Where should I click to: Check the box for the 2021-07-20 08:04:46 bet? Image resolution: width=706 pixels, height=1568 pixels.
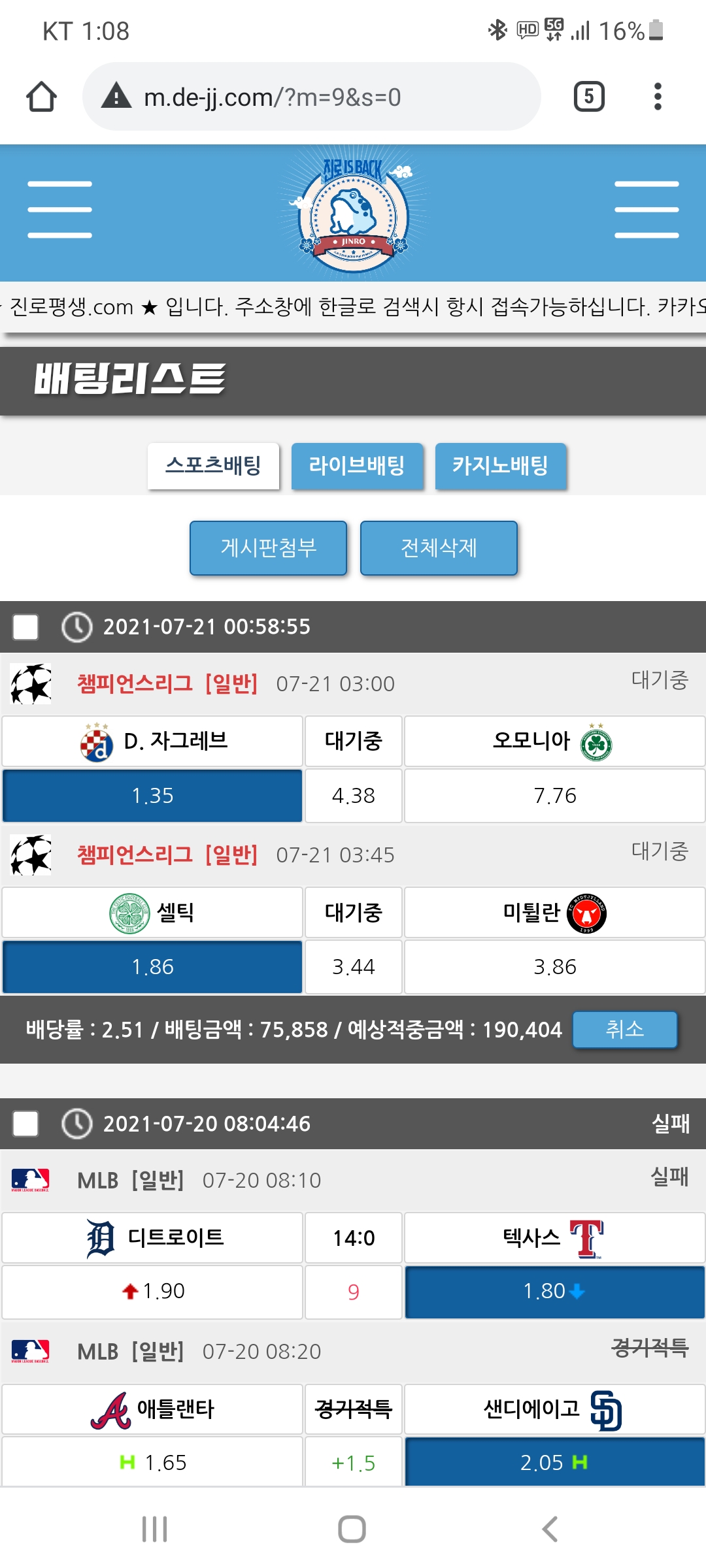click(x=25, y=1124)
